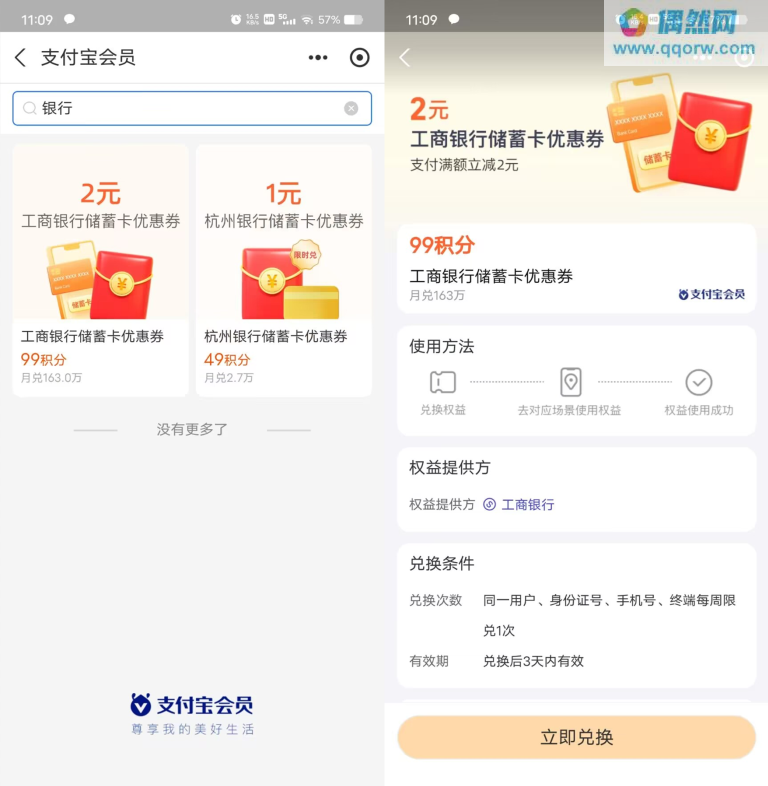Go back from the coupon detail page

(x=405, y=58)
